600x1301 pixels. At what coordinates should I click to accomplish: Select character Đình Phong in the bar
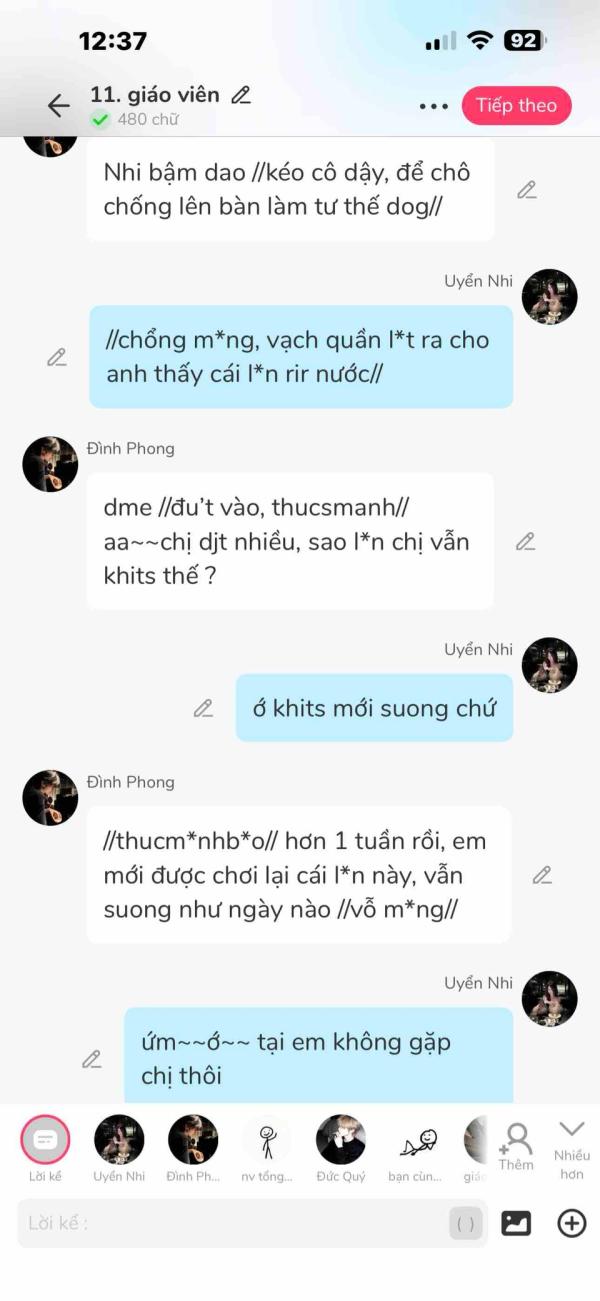(x=193, y=1140)
